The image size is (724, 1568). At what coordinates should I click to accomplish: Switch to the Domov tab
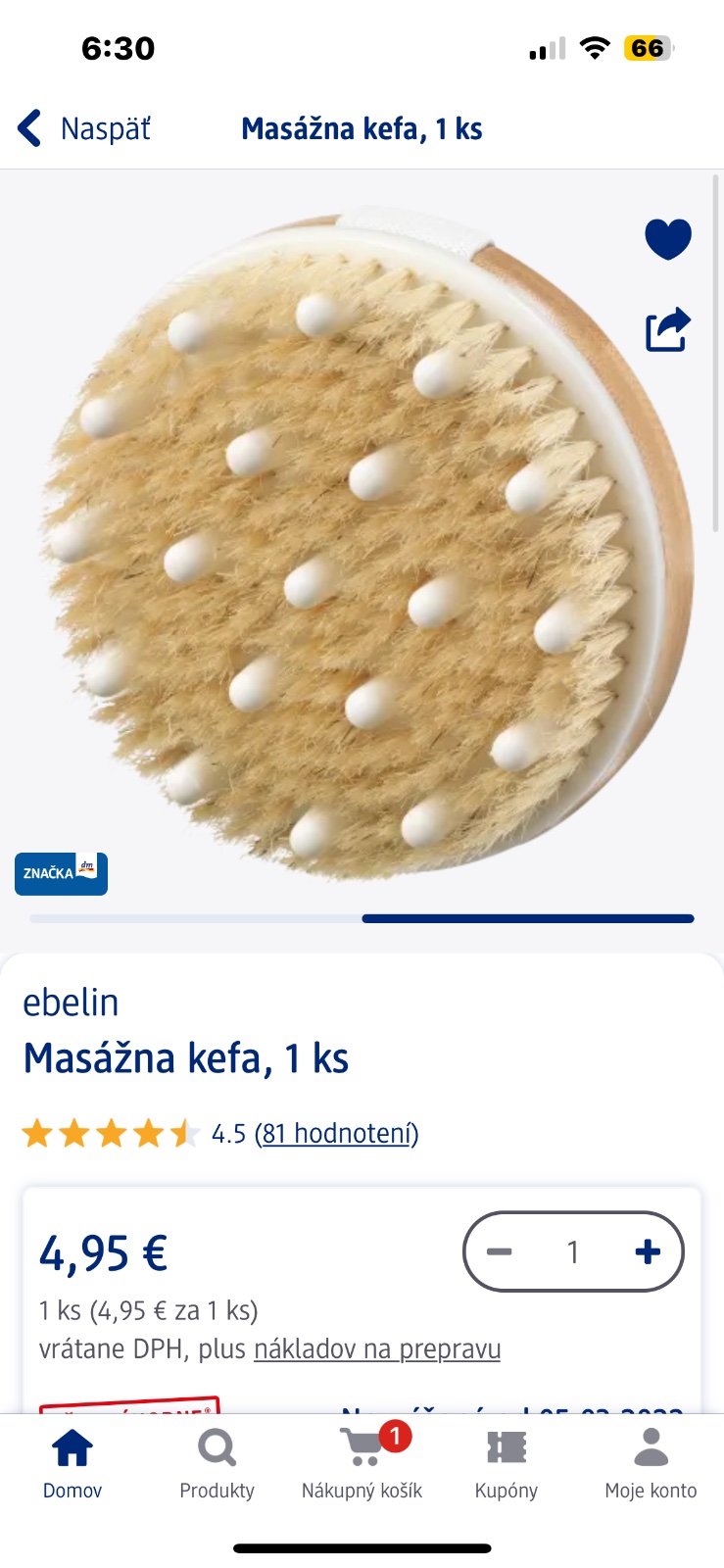point(72,1463)
